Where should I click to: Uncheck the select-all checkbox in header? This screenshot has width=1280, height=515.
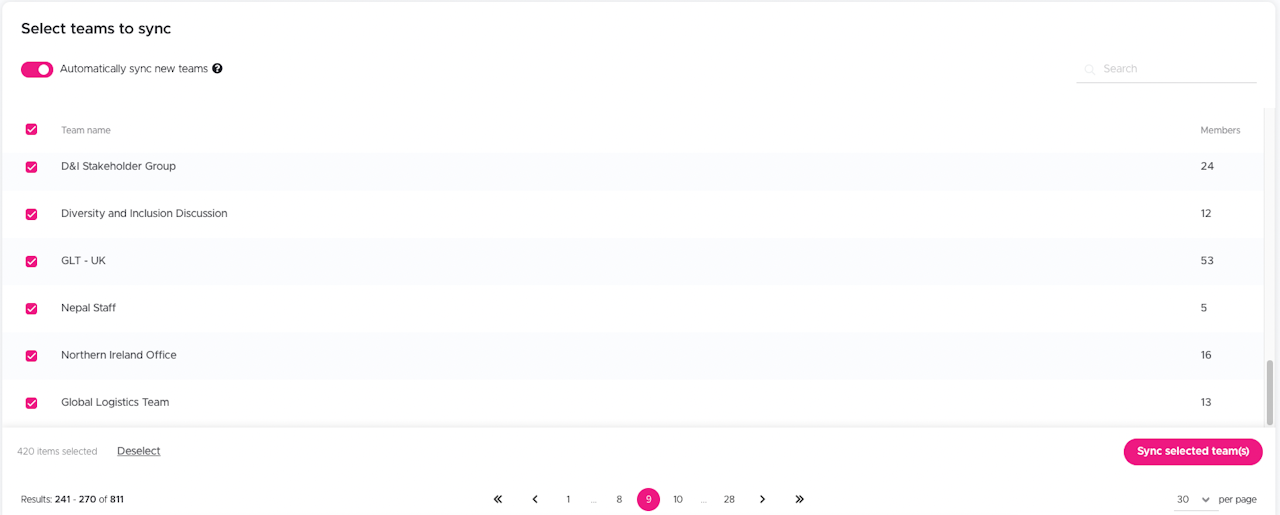tap(31, 130)
